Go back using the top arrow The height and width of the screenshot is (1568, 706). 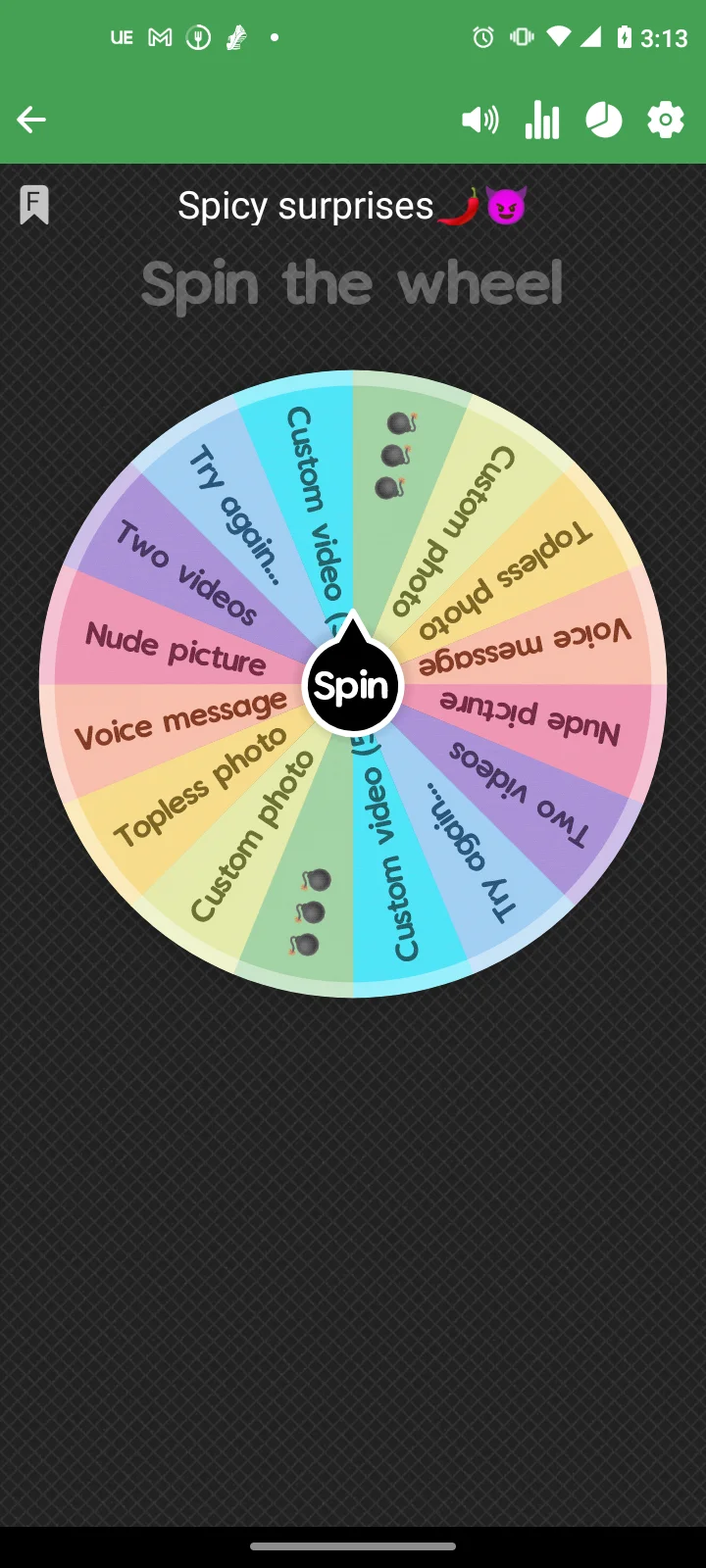pos(31,120)
